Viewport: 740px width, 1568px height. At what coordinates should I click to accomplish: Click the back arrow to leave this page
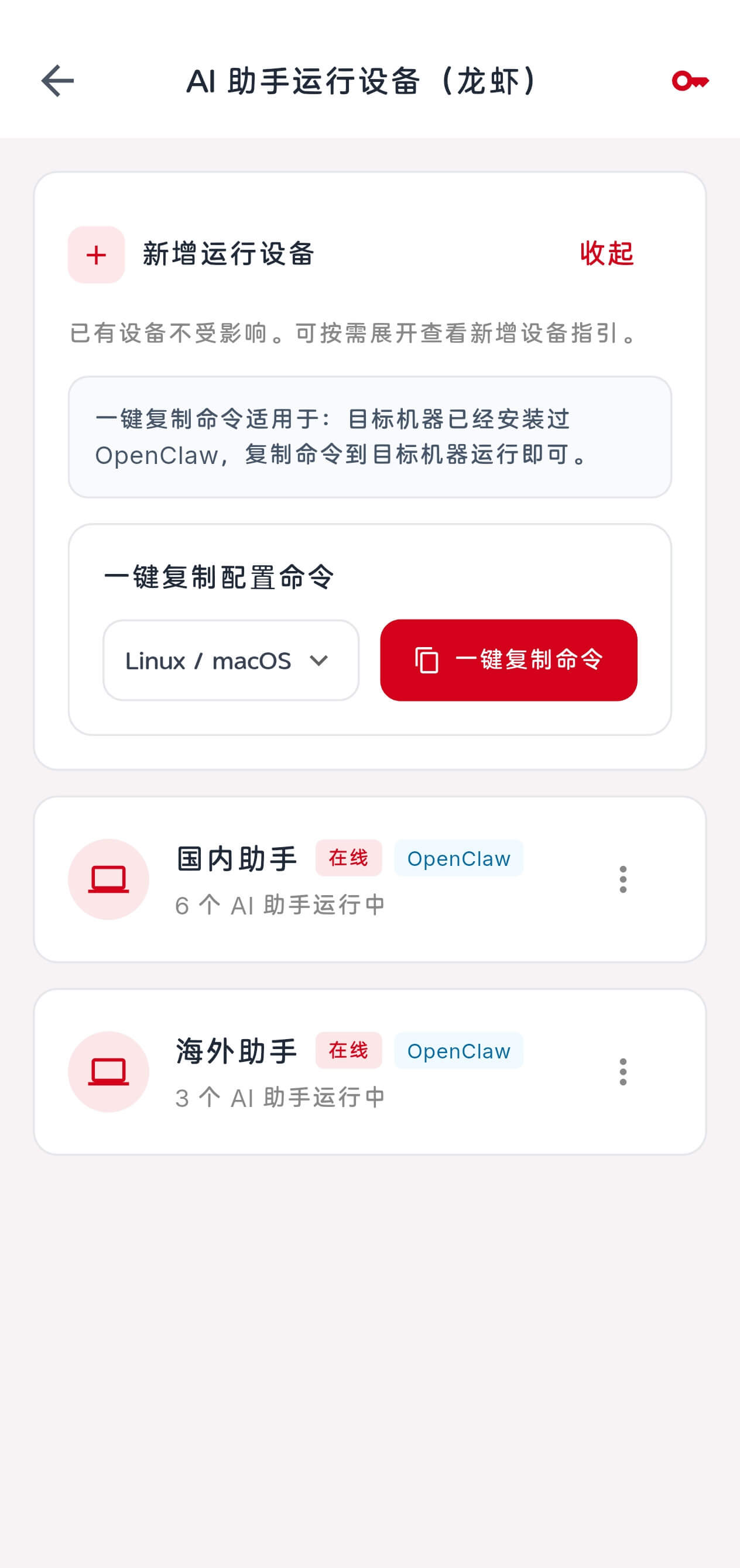58,80
